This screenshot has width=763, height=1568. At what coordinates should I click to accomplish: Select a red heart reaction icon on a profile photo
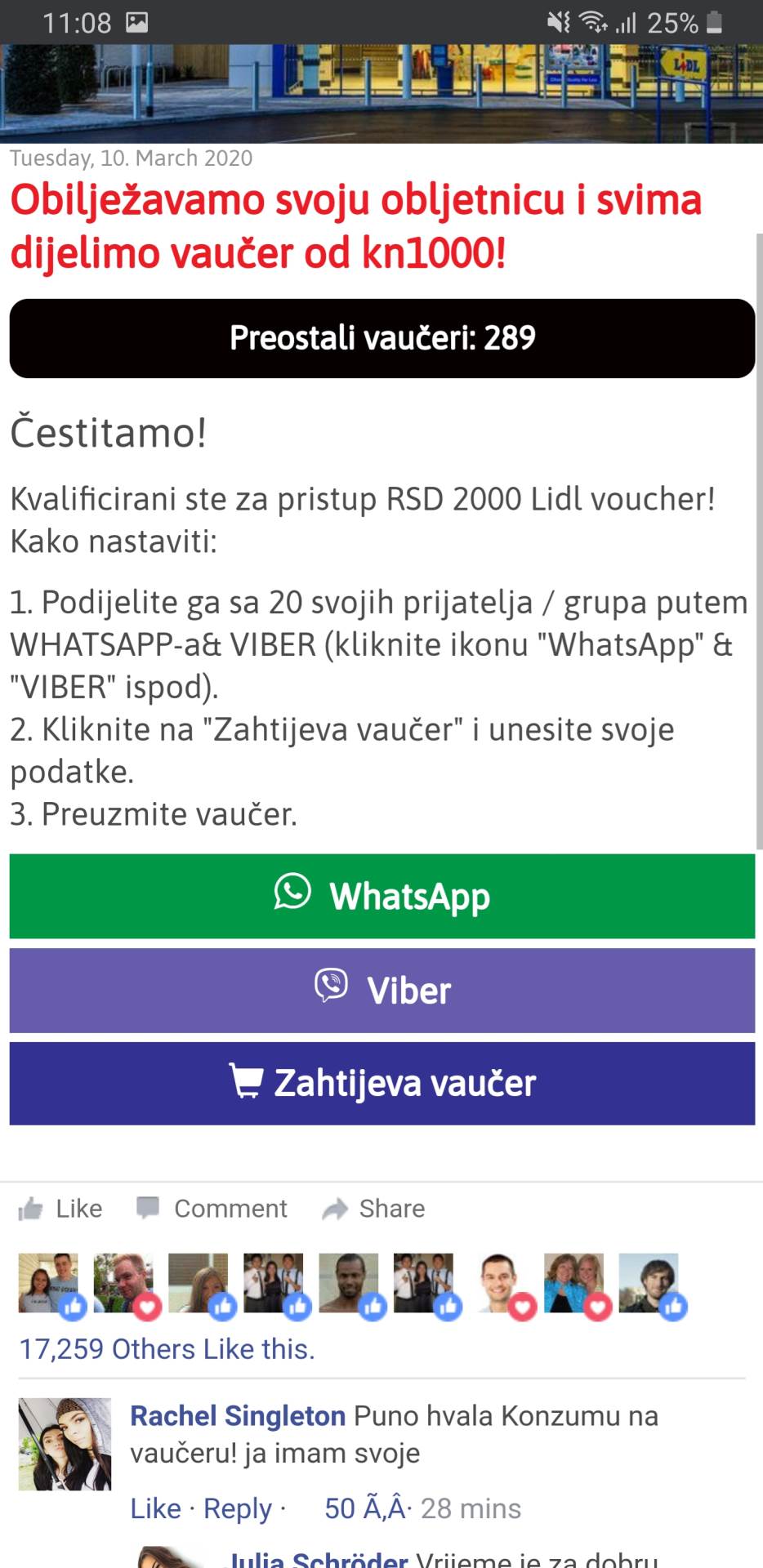[147, 1307]
